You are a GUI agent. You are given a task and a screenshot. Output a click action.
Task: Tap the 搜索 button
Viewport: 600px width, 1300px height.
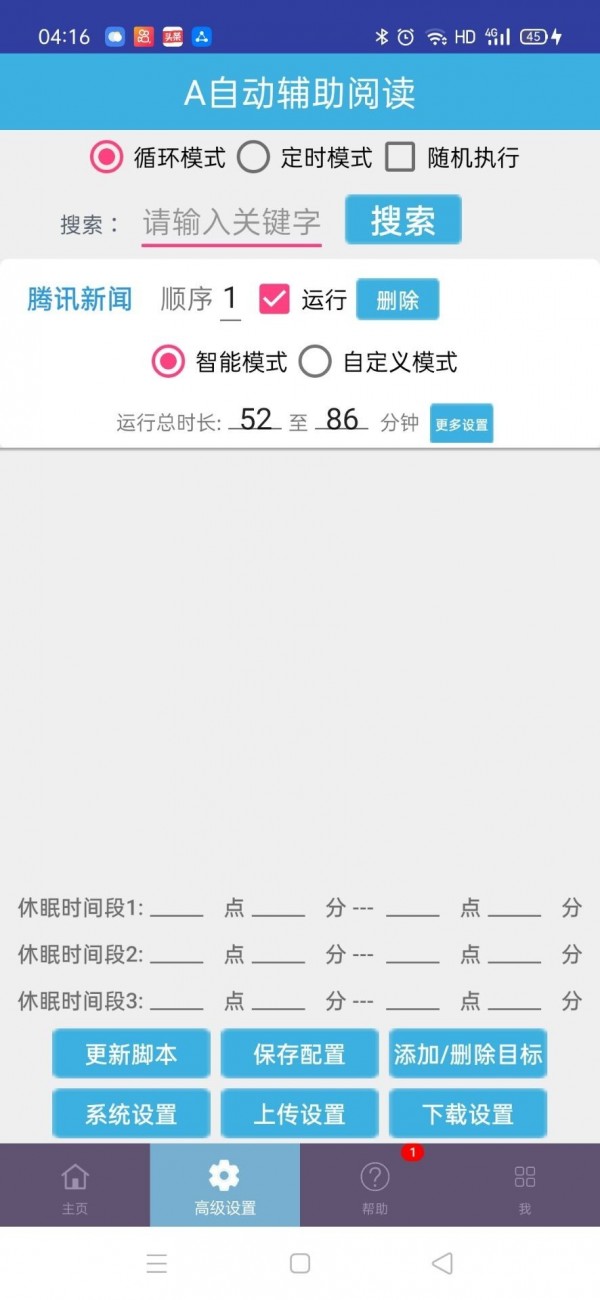pos(403,220)
